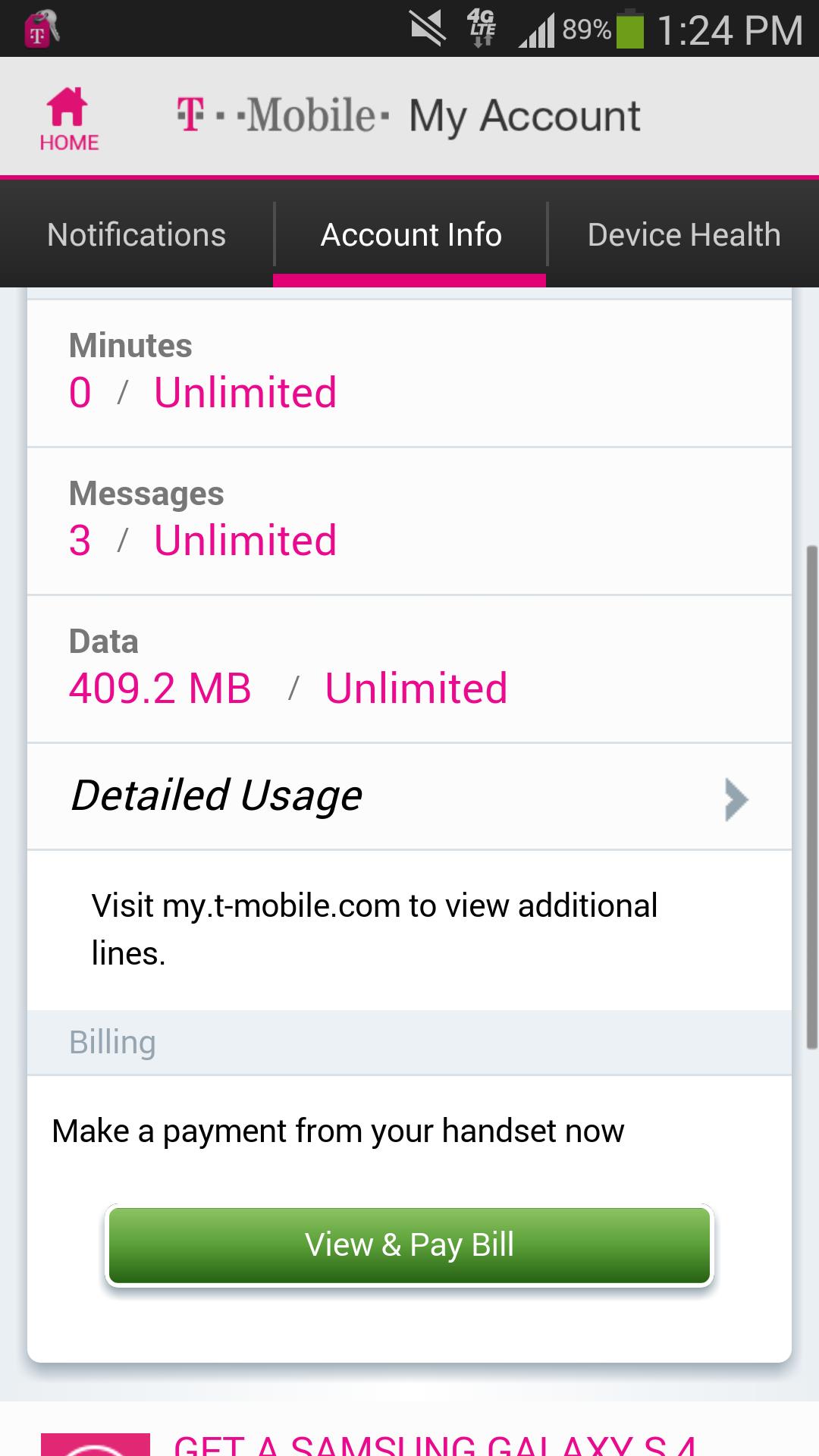Open Detailed Usage via its chevron arrow
Image resolution: width=819 pixels, height=1456 pixels.
pos(734,797)
